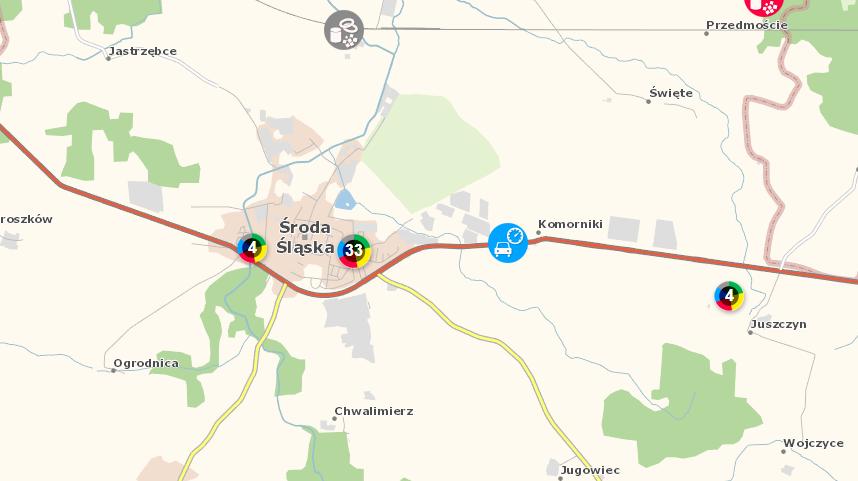This screenshot has height=481, width=858.
Task: Tap the blue speed-check car marker near Komorniki
Action: click(x=508, y=243)
